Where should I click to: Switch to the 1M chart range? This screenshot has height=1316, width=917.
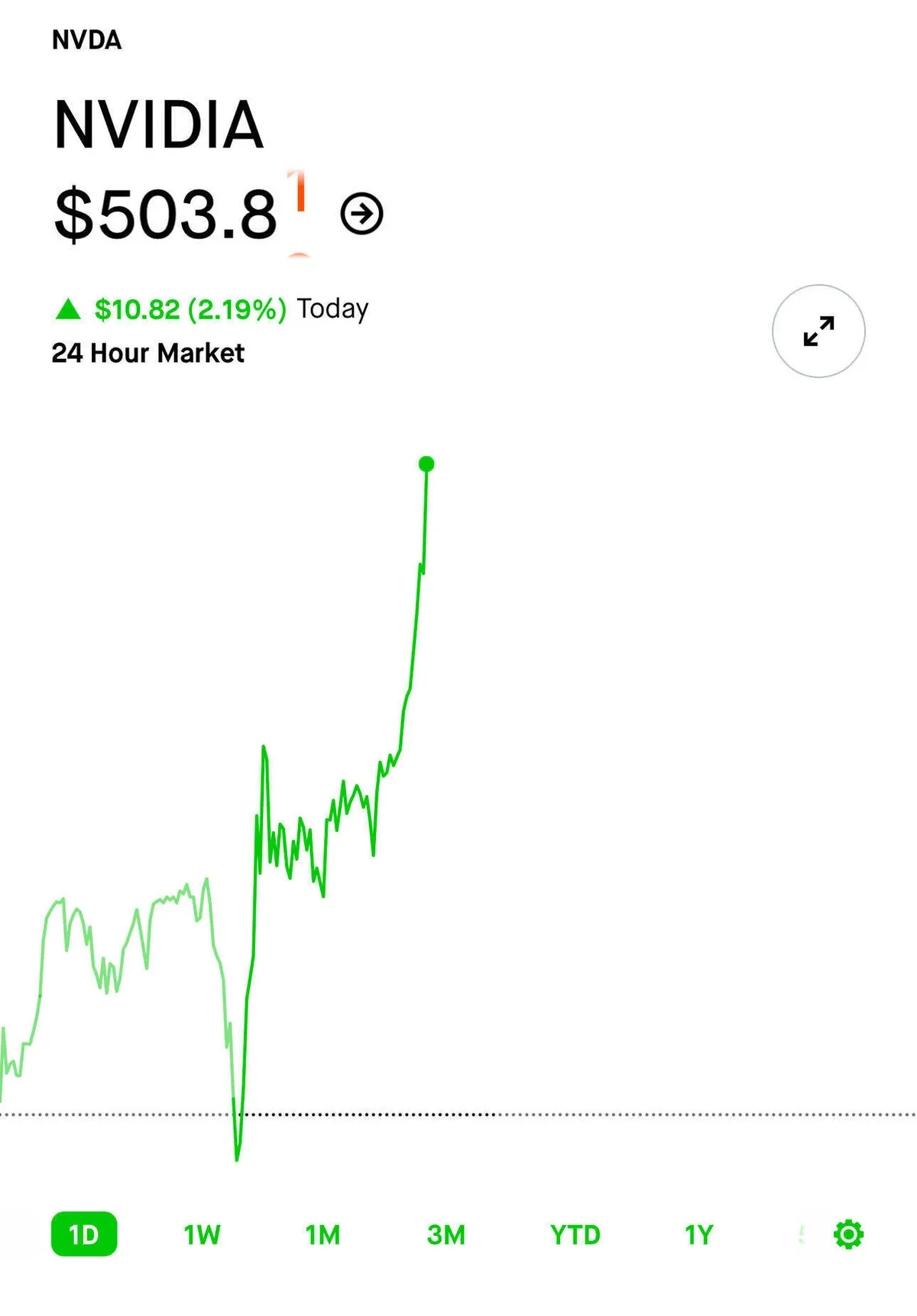coord(323,1235)
